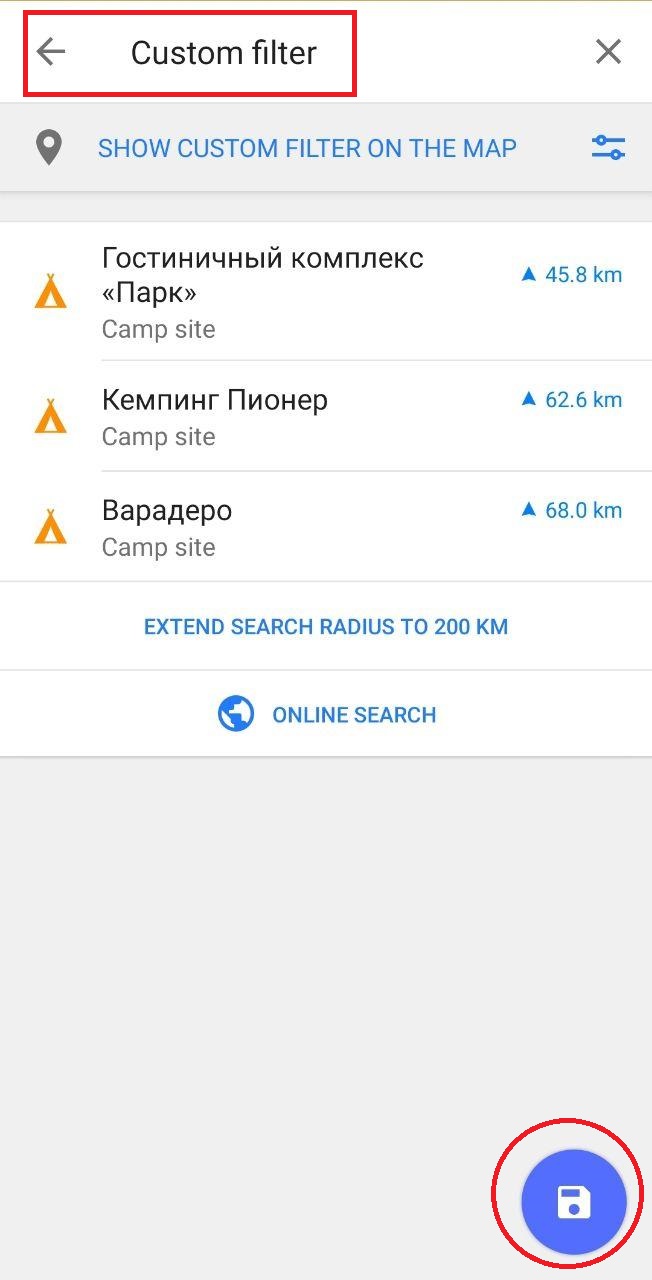
Task: Start an online search
Action: point(326,715)
